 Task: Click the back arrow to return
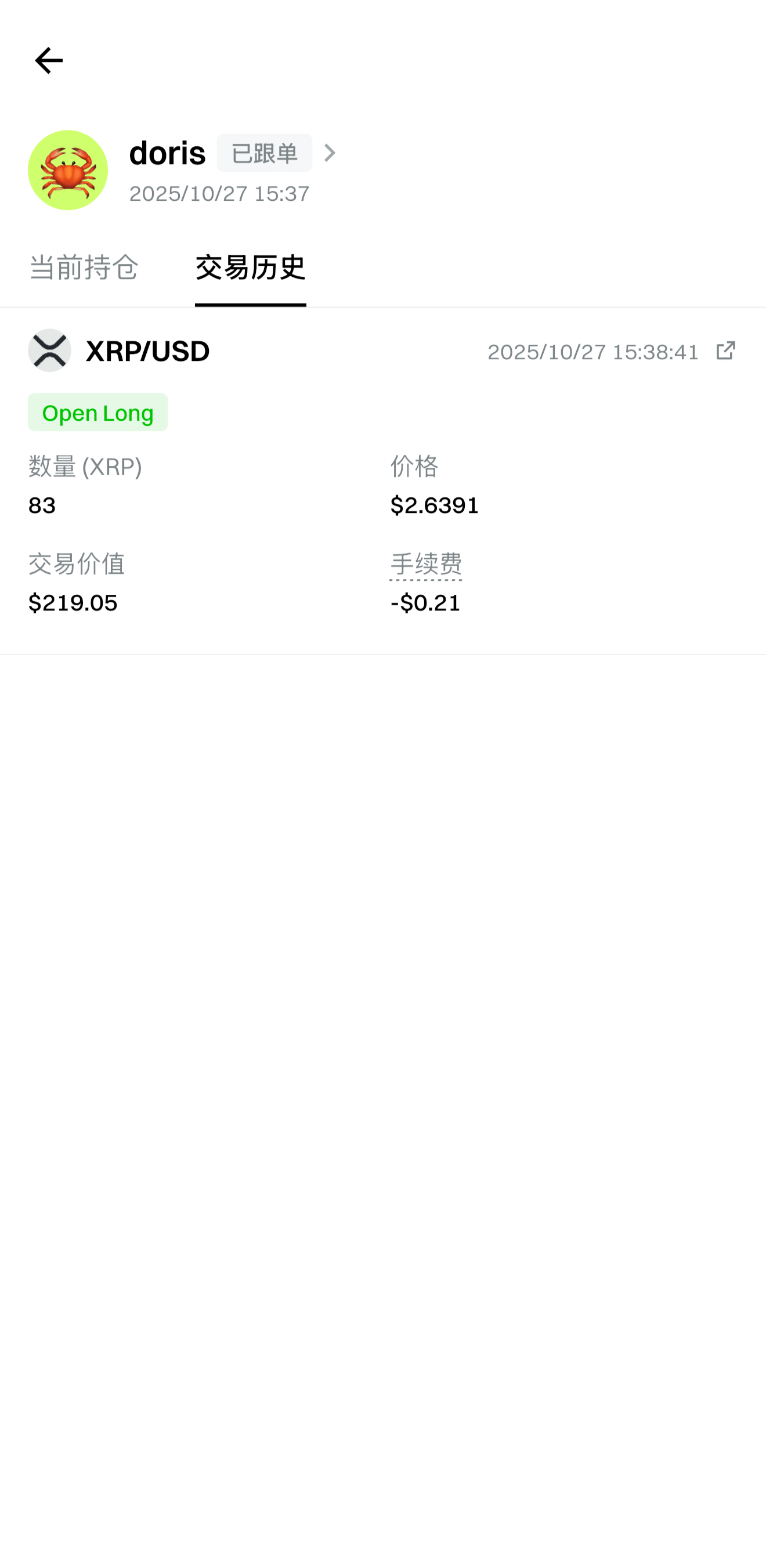48,60
